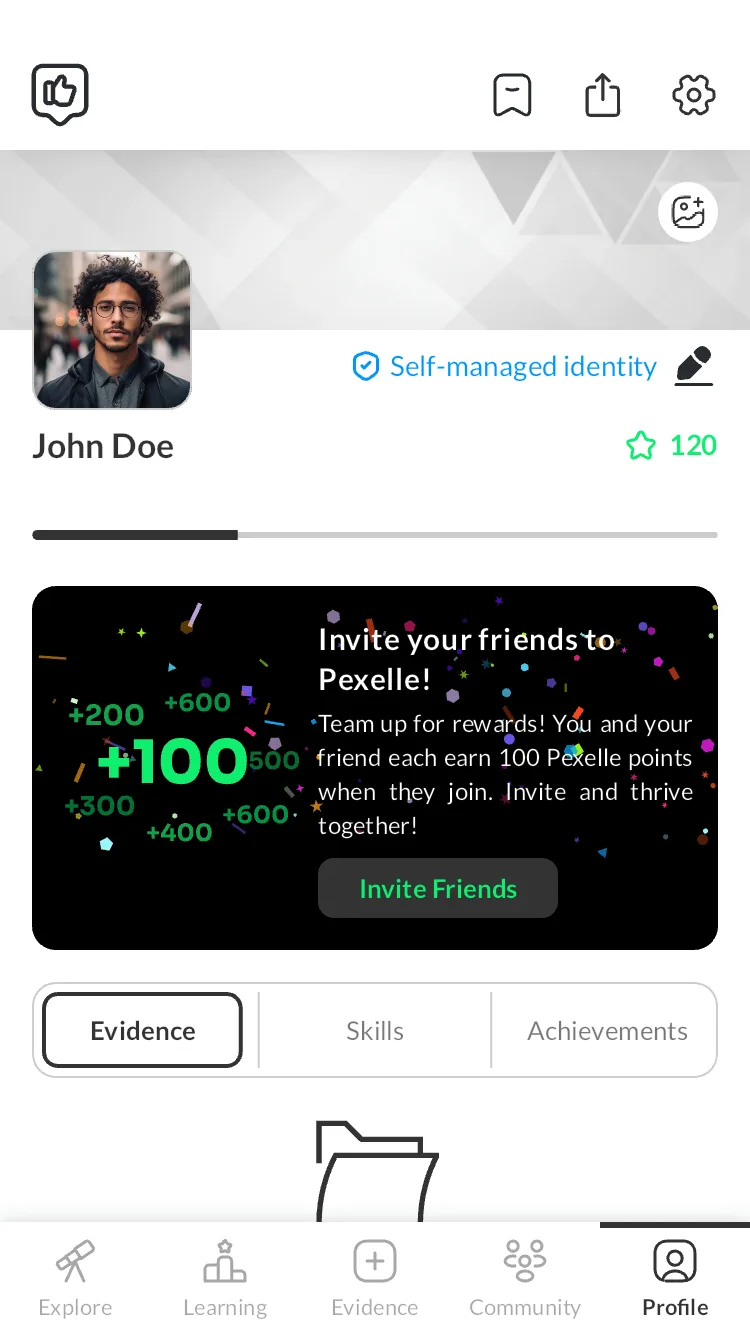
Task: Open the Learning tab
Action: [x=225, y=1278]
